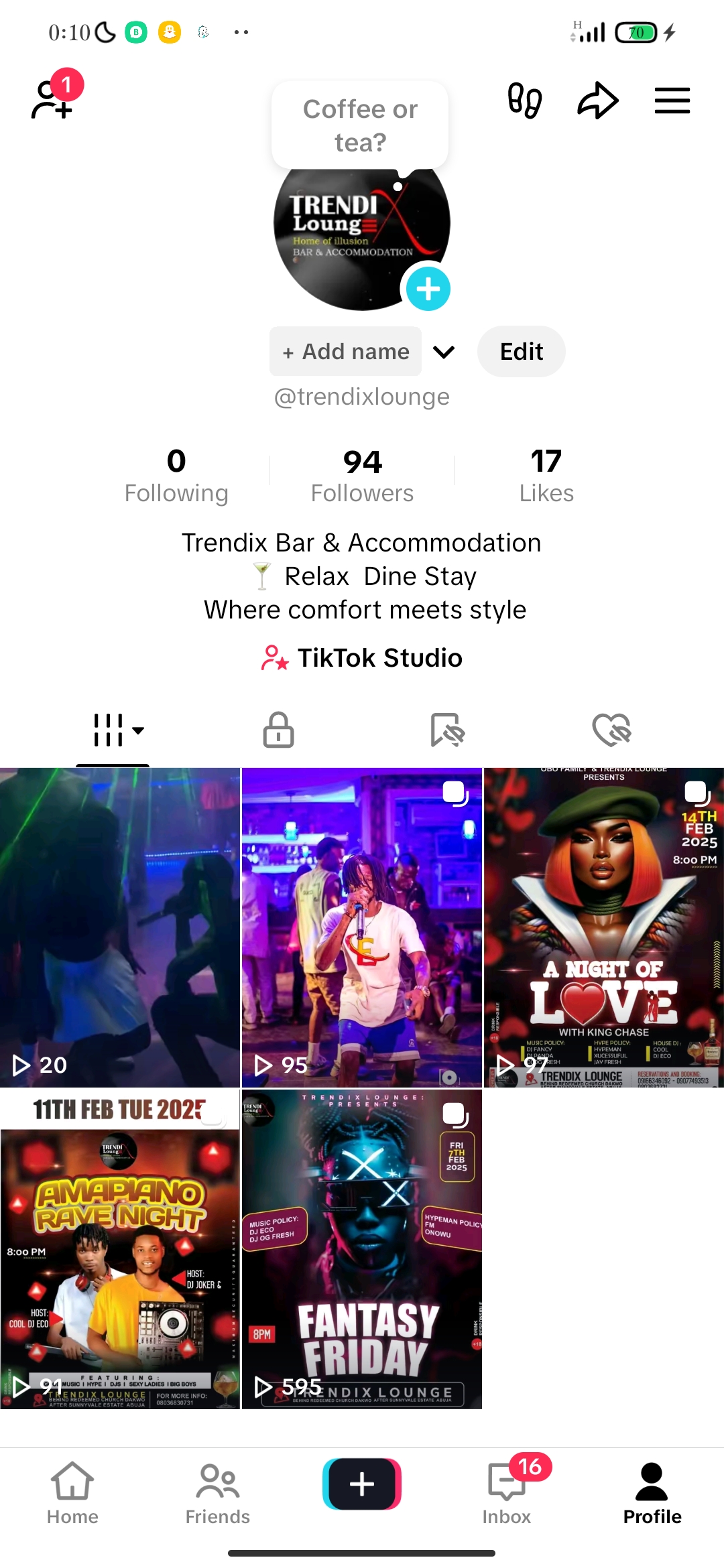Screen dimensions: 724x1568
Task: Switch to liked videos tab
Action: coord(611,730)
